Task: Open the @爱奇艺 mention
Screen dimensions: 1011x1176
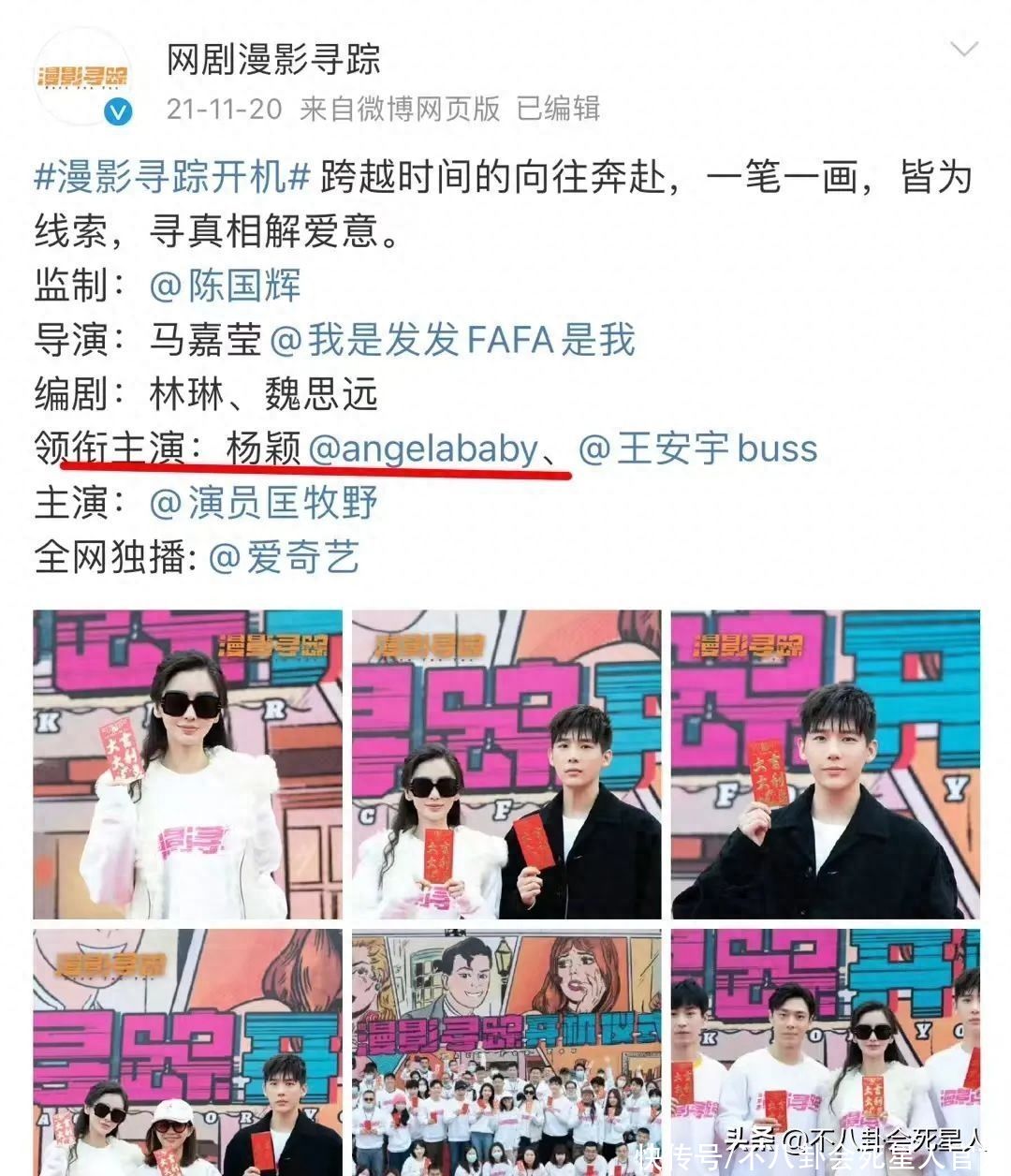Action: click(284, 557)
